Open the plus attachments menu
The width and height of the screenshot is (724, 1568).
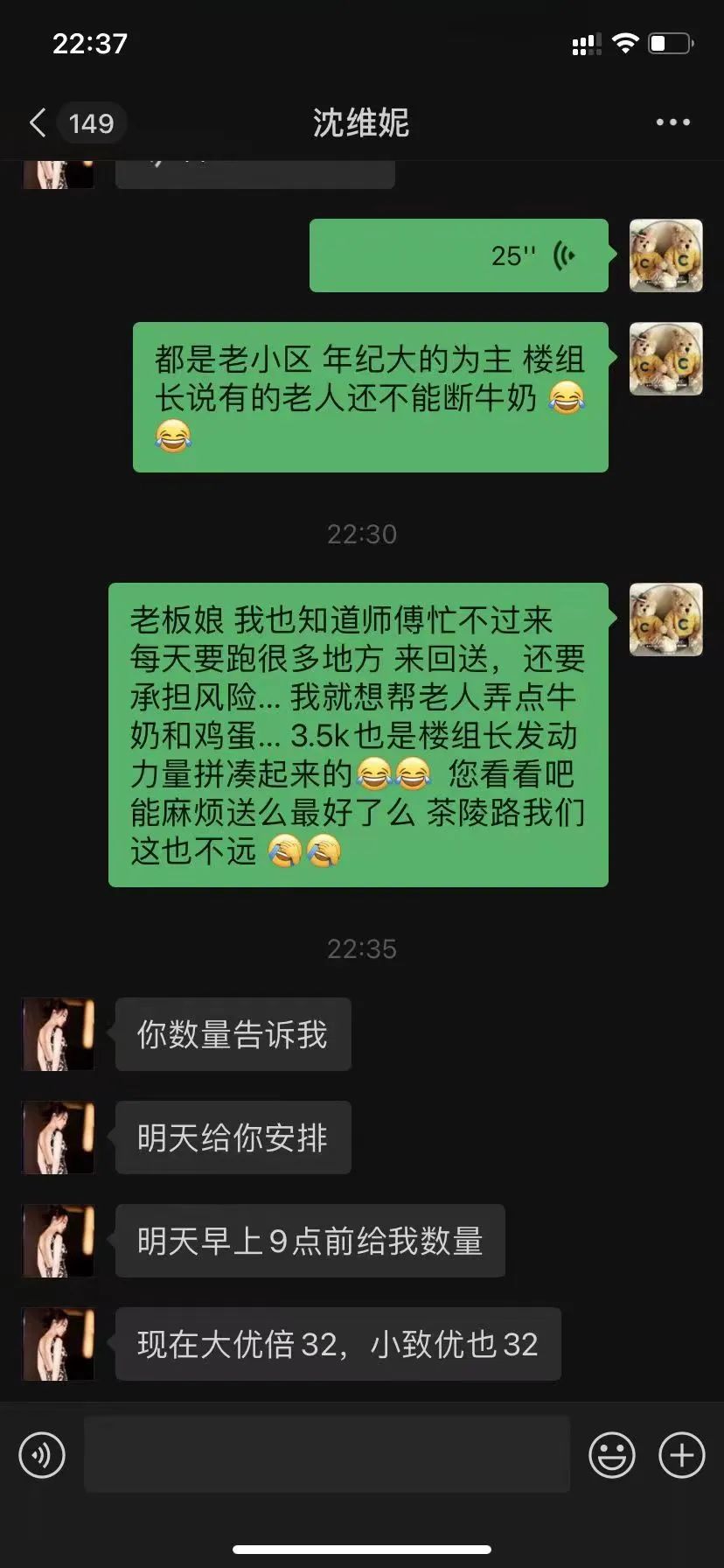[681, 1455]
